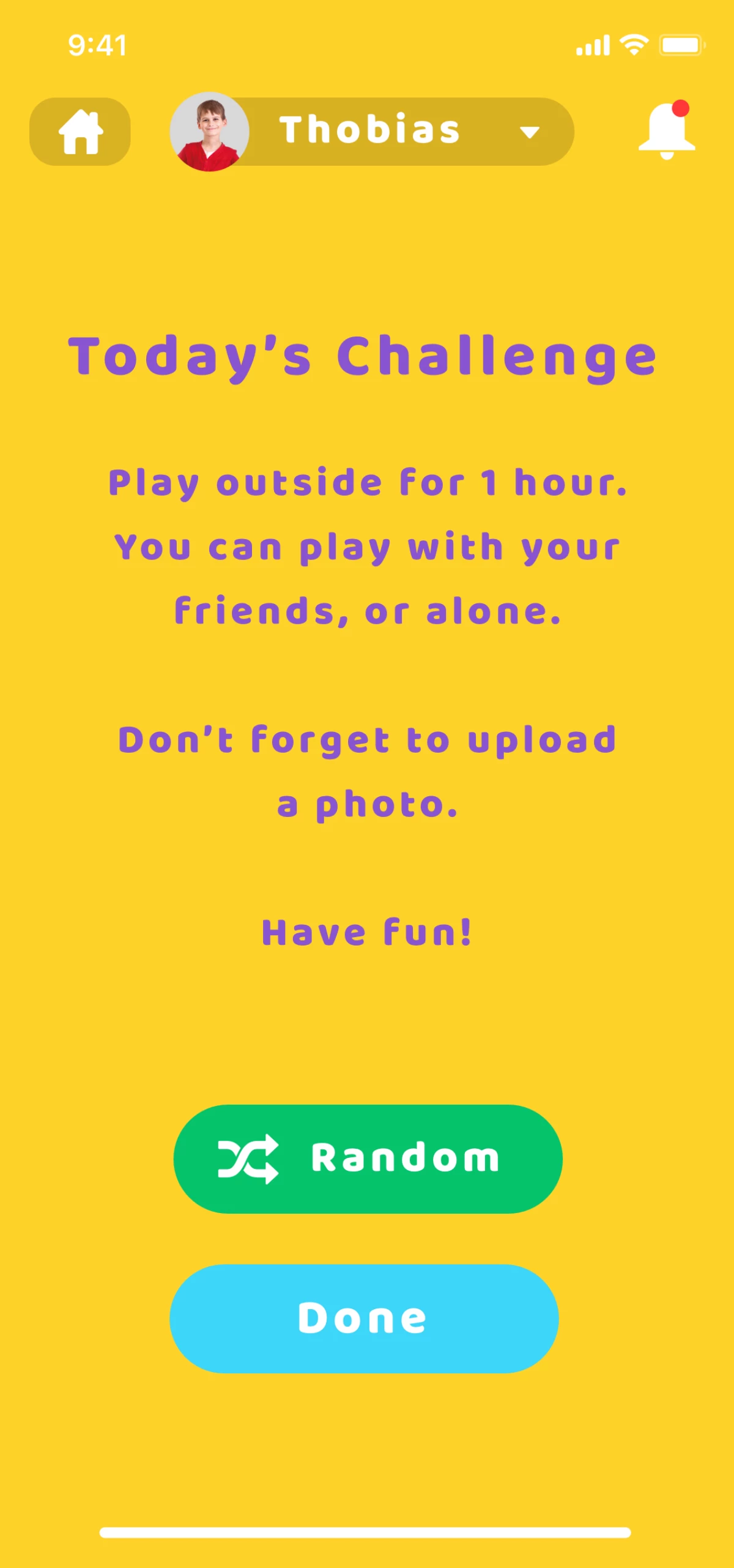Viewport: 734px width, 1568px height.
Task: Expand the Thobias profile dropdown
Action: click(528, 132)
